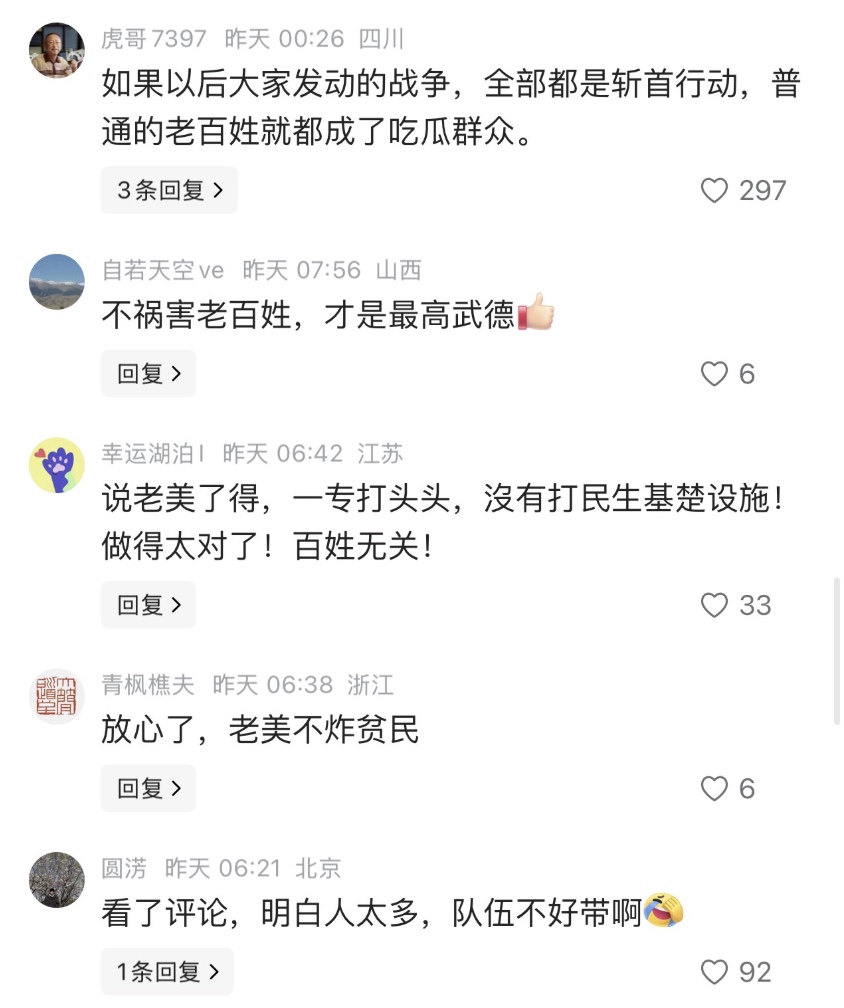This screenshot has height=1008, width=844.
Task: Reply to 幸运湖泊I's comment
Action: (148, 605)
